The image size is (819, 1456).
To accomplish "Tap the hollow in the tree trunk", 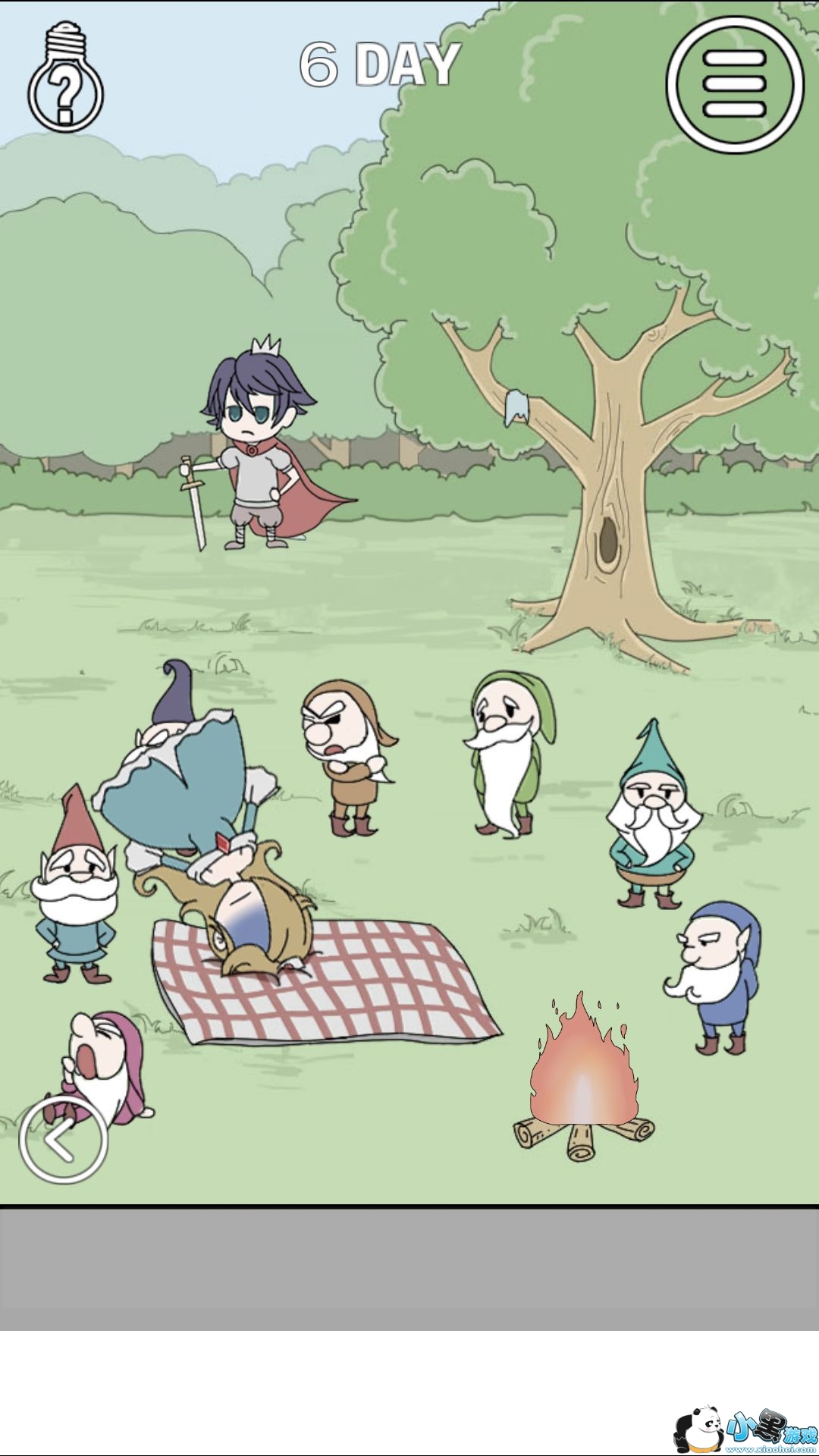I will pyautogui.click(x=608, y=541).
